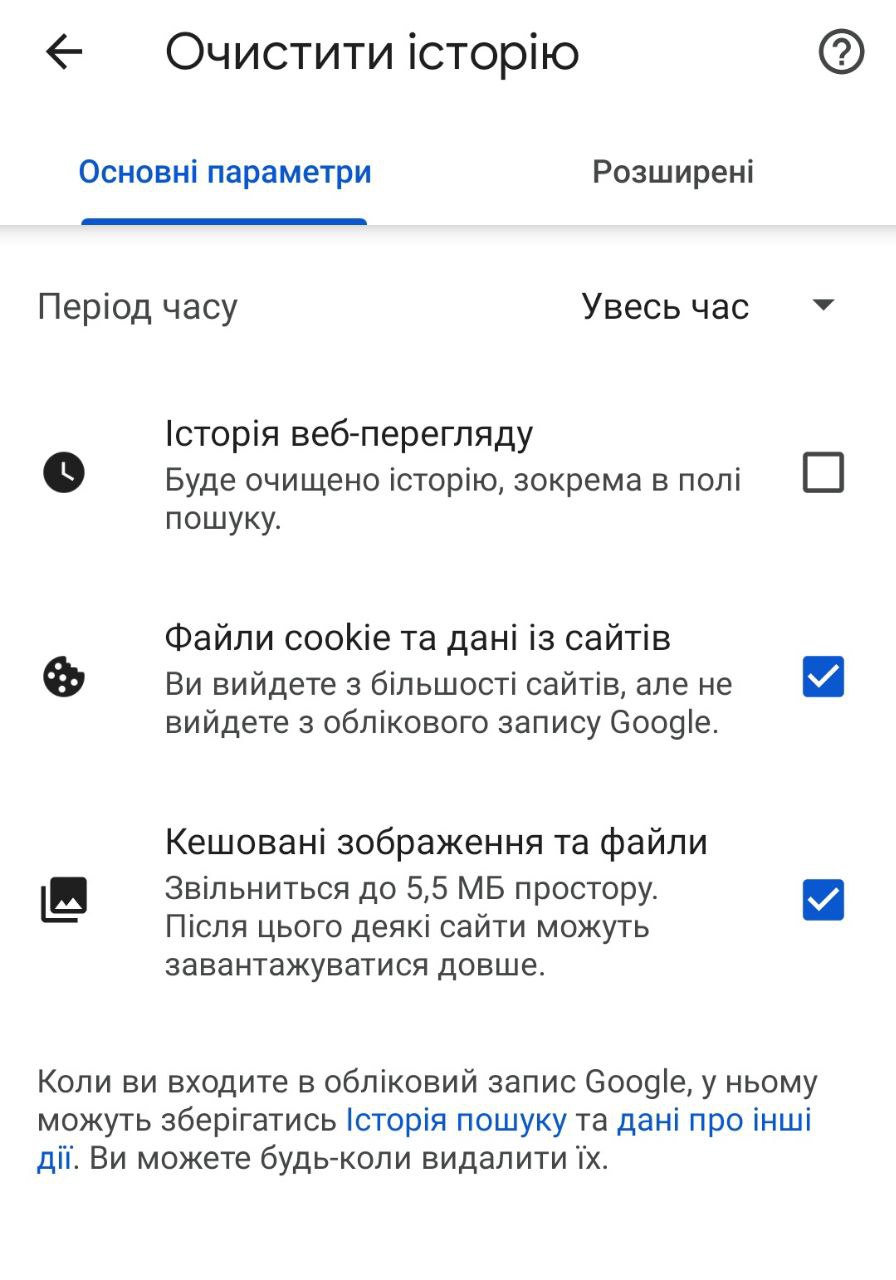Image resolution: width=896 pixels, height=1280 pixels.
Task: Go back using the arrow icon
Action: point(64,52)
